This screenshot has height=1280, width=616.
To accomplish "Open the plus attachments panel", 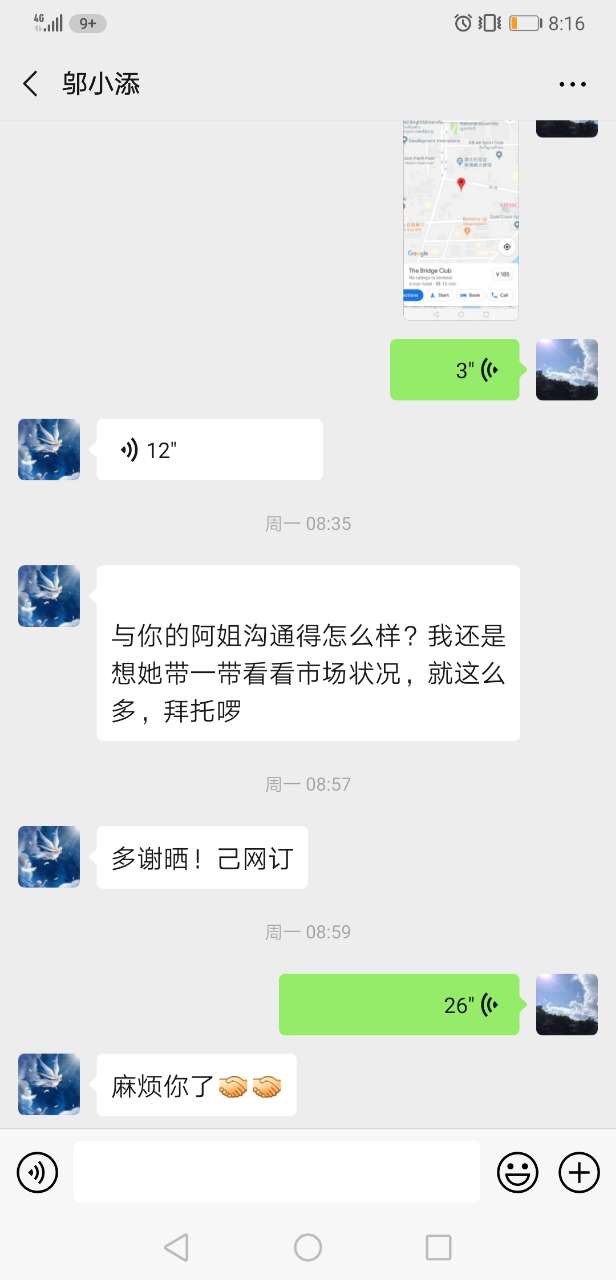I will (x=579, y=1172).
